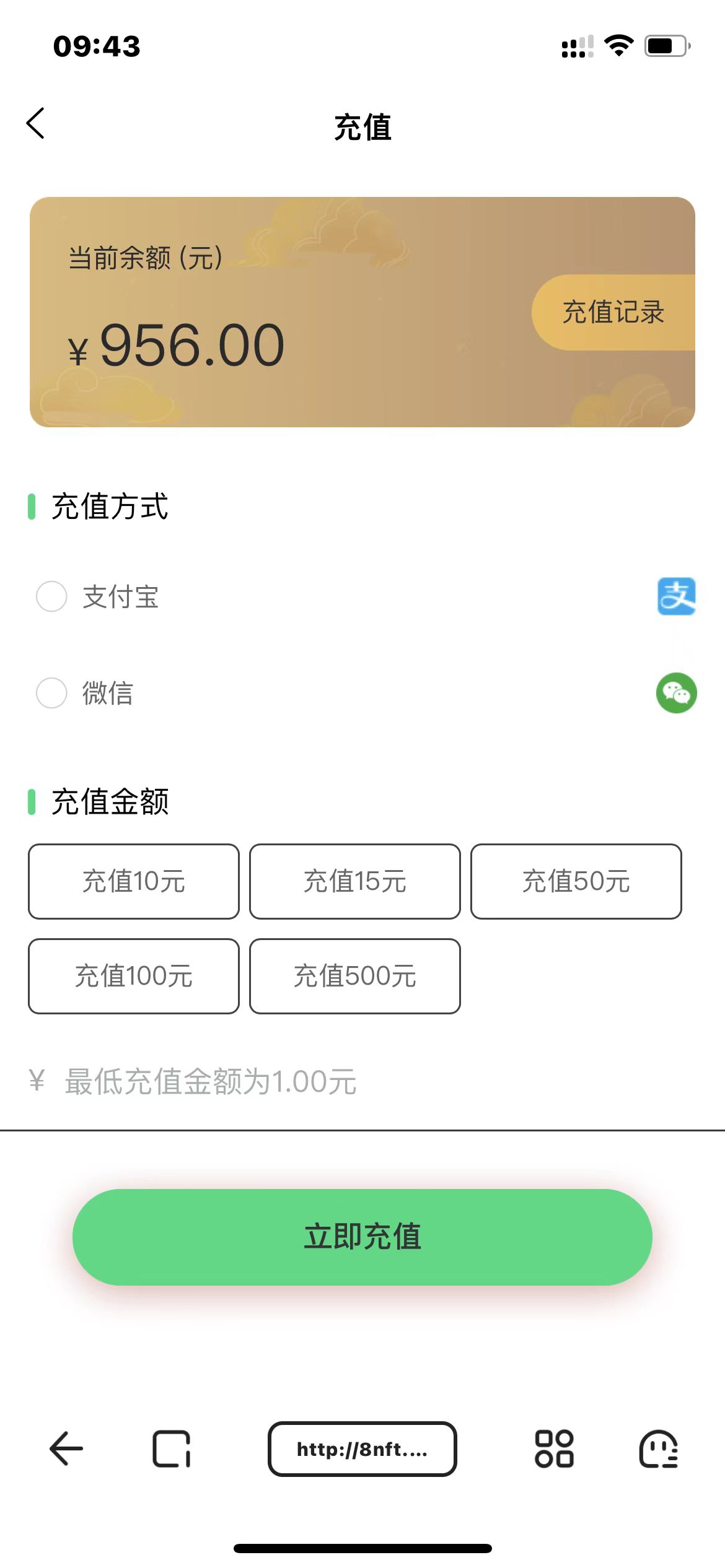The image size is (725, 1568).
Task: Open 充值记录 recharge history
Action: pyautogui.click(x=613, y=312)
